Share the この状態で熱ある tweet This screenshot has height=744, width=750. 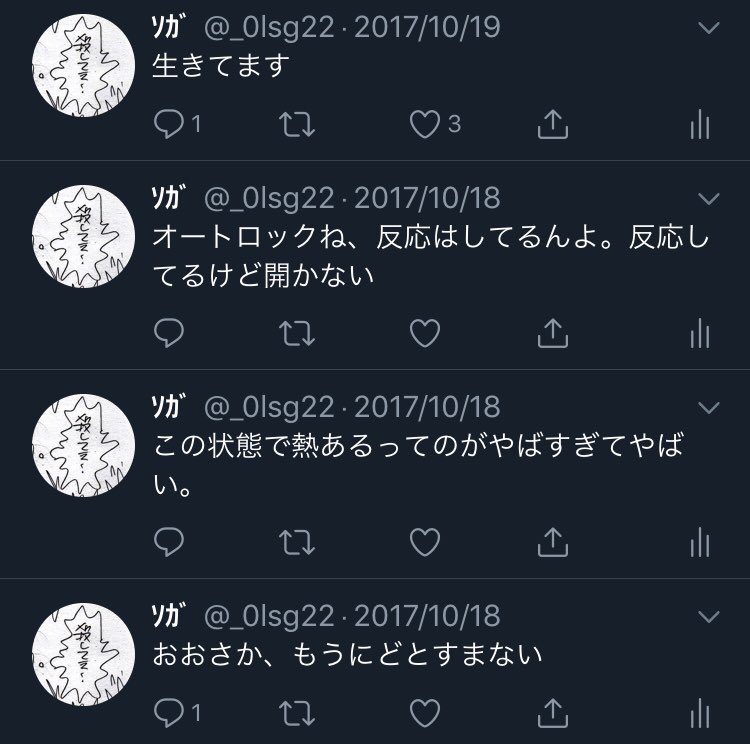[x=553, y=542]
